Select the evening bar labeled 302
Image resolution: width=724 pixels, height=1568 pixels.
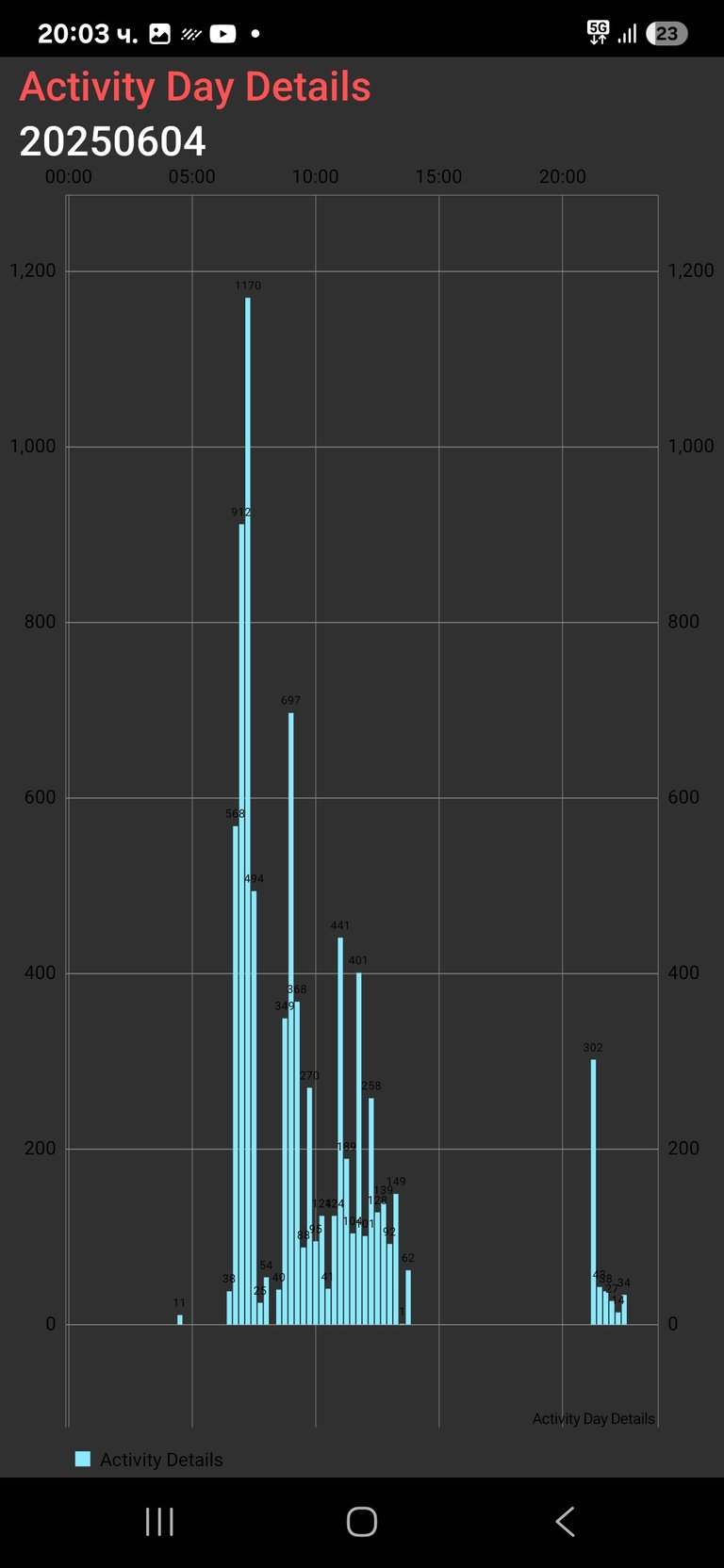pos(593,1191)
